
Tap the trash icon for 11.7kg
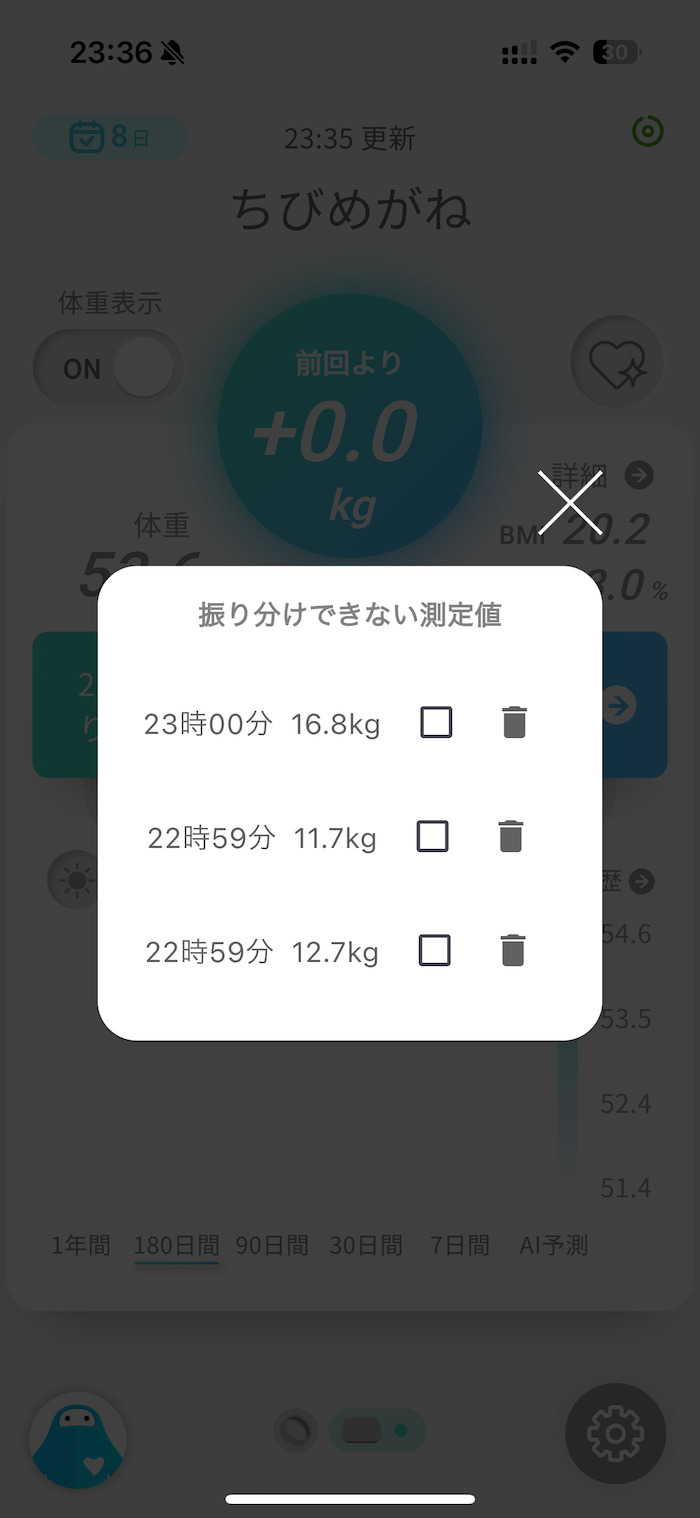(x=510, y=836)
